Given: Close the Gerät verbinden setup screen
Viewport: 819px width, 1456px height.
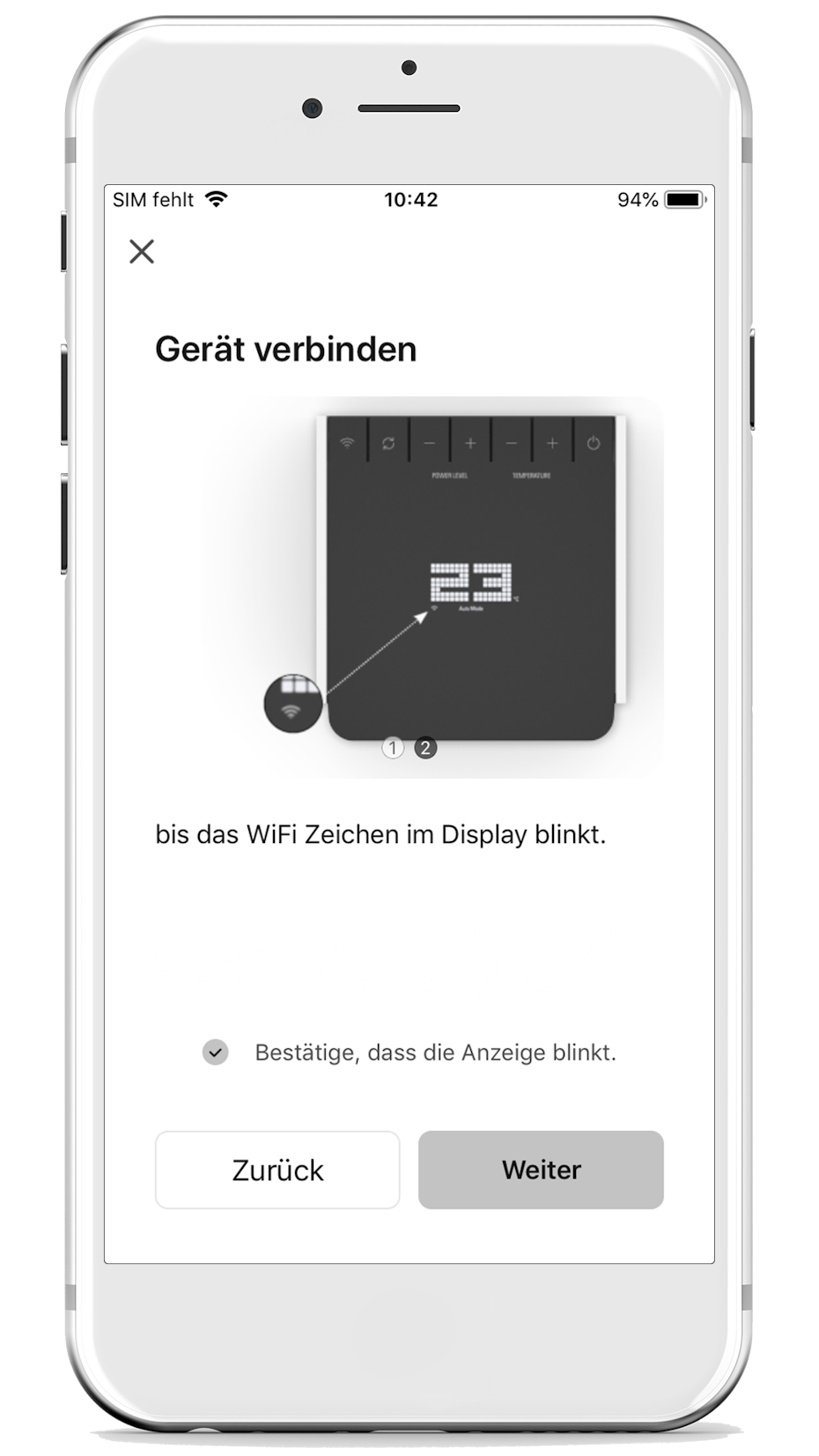Looking at the screenshot, I should pos(142,252).
